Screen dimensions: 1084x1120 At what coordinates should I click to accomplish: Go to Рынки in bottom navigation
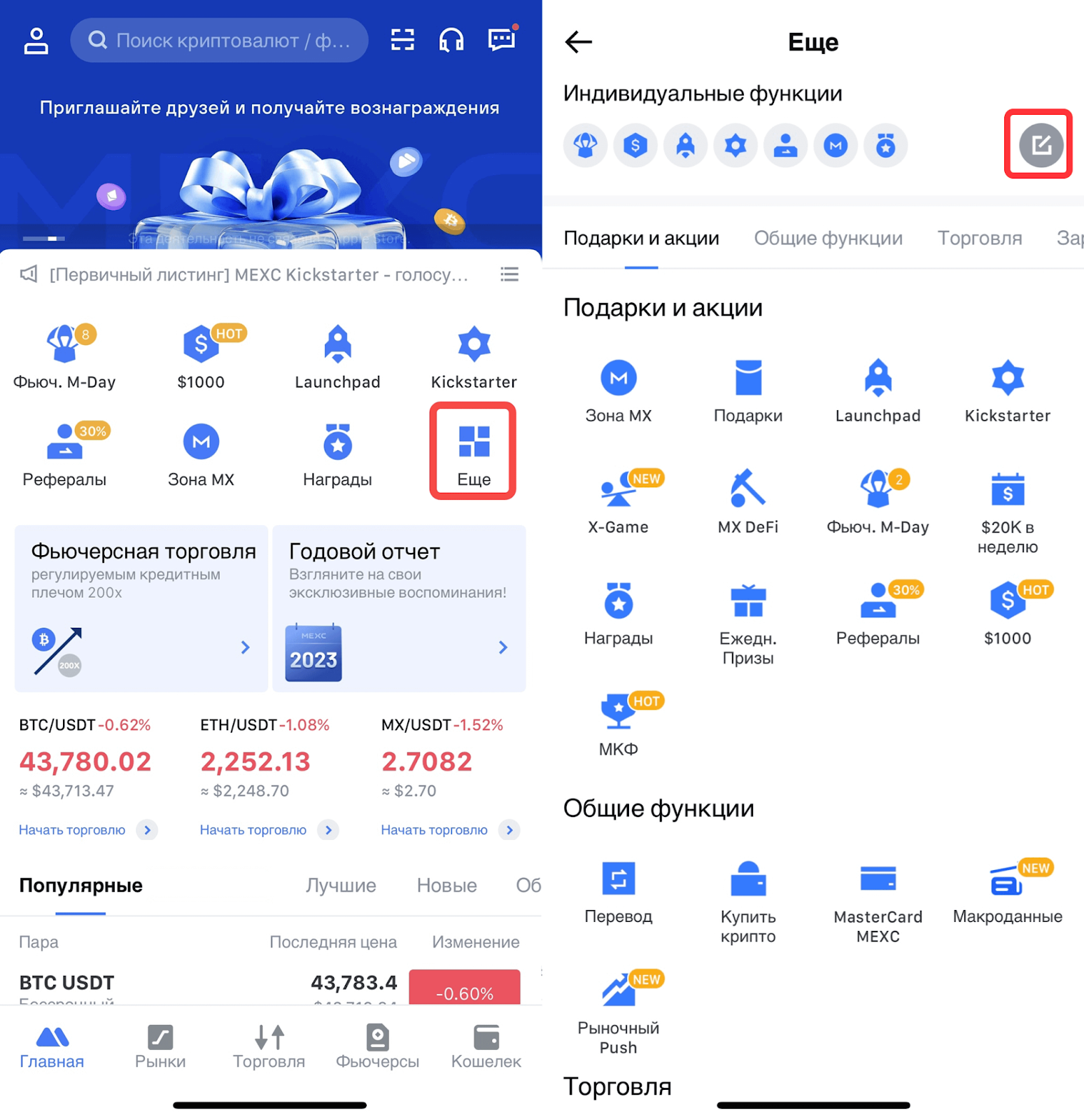click(160, 1046)
